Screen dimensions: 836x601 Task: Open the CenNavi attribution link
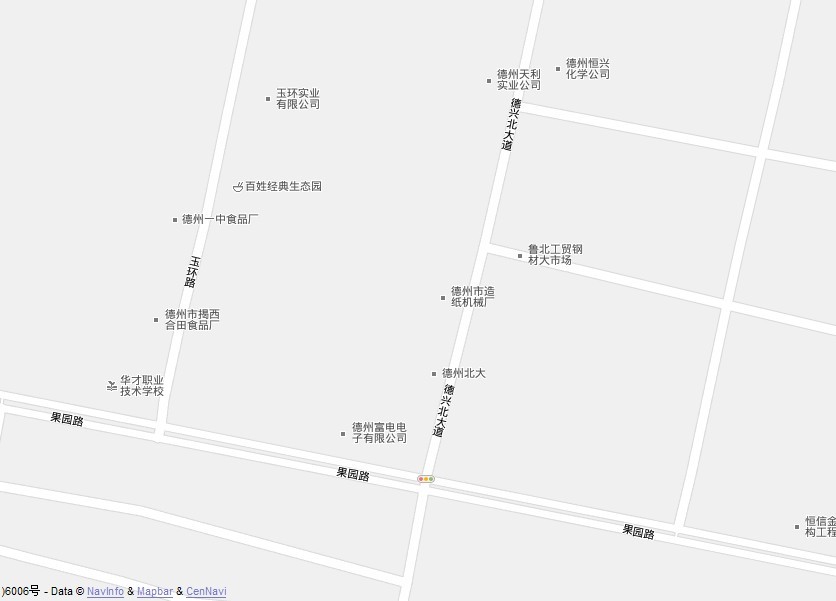click(206, 592)
